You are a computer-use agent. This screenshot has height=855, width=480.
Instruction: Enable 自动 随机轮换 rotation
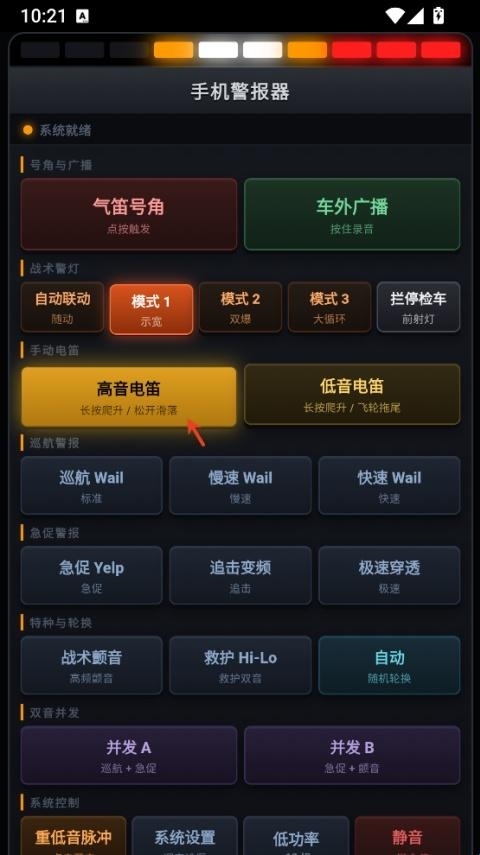coord(389,665)
